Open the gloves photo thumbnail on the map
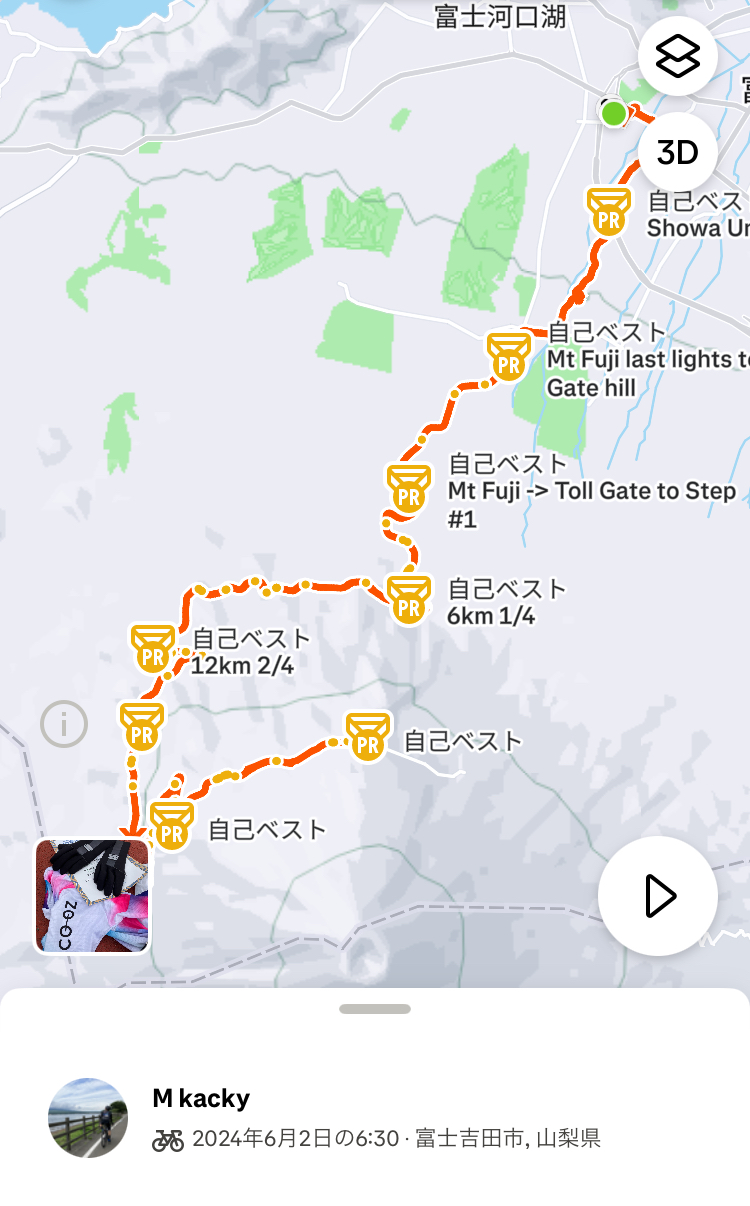Image resolution: width=750 pixels, height=1206 pixels. [x=92, y=896]
